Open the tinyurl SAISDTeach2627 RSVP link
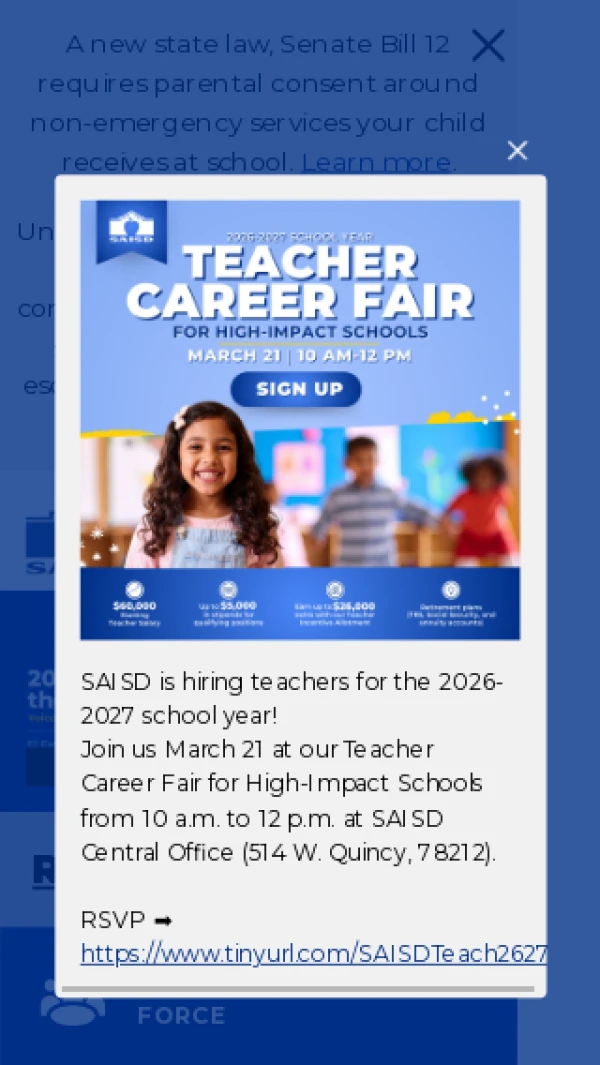This screenshot has height=1065, width=600. point(313,953)
